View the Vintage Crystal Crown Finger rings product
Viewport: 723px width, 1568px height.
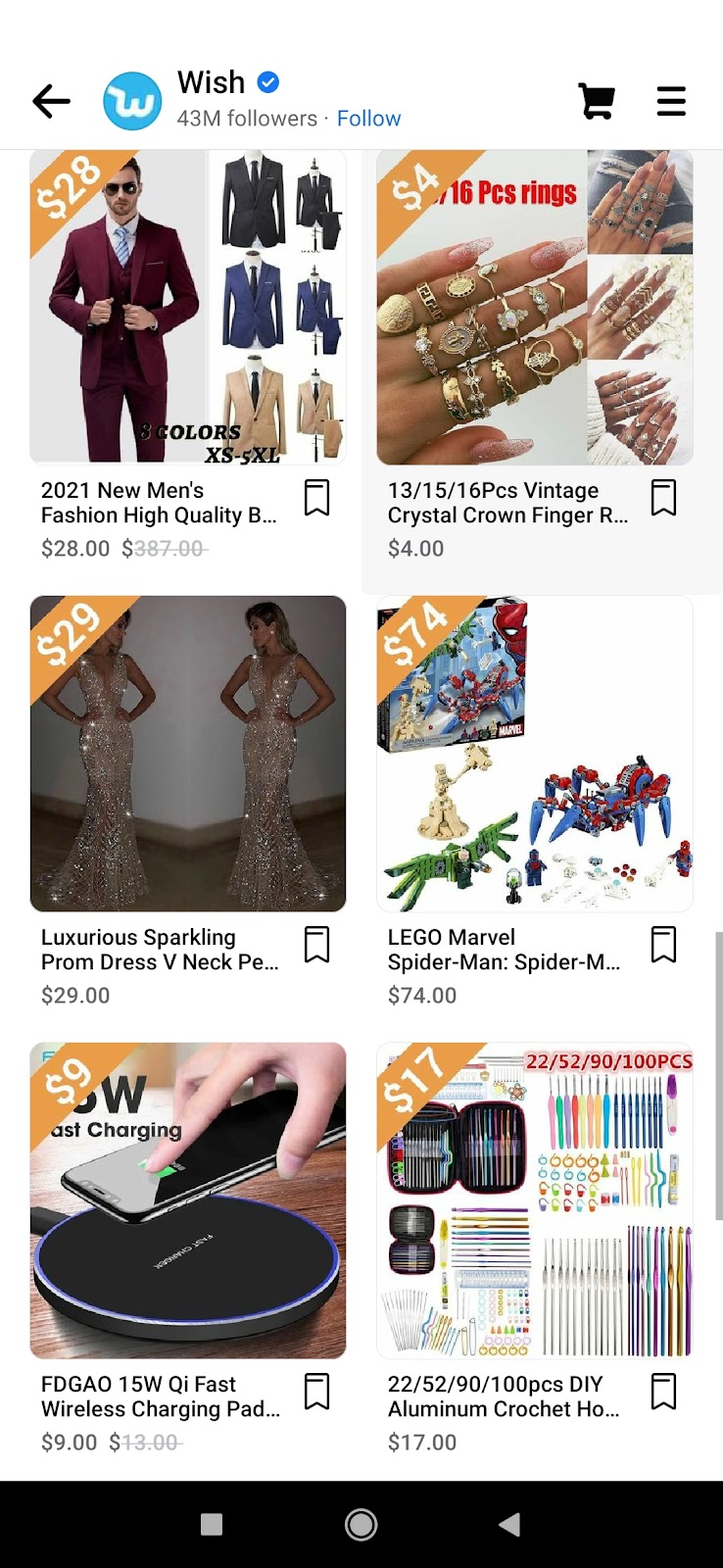click(x=534, y=307)
